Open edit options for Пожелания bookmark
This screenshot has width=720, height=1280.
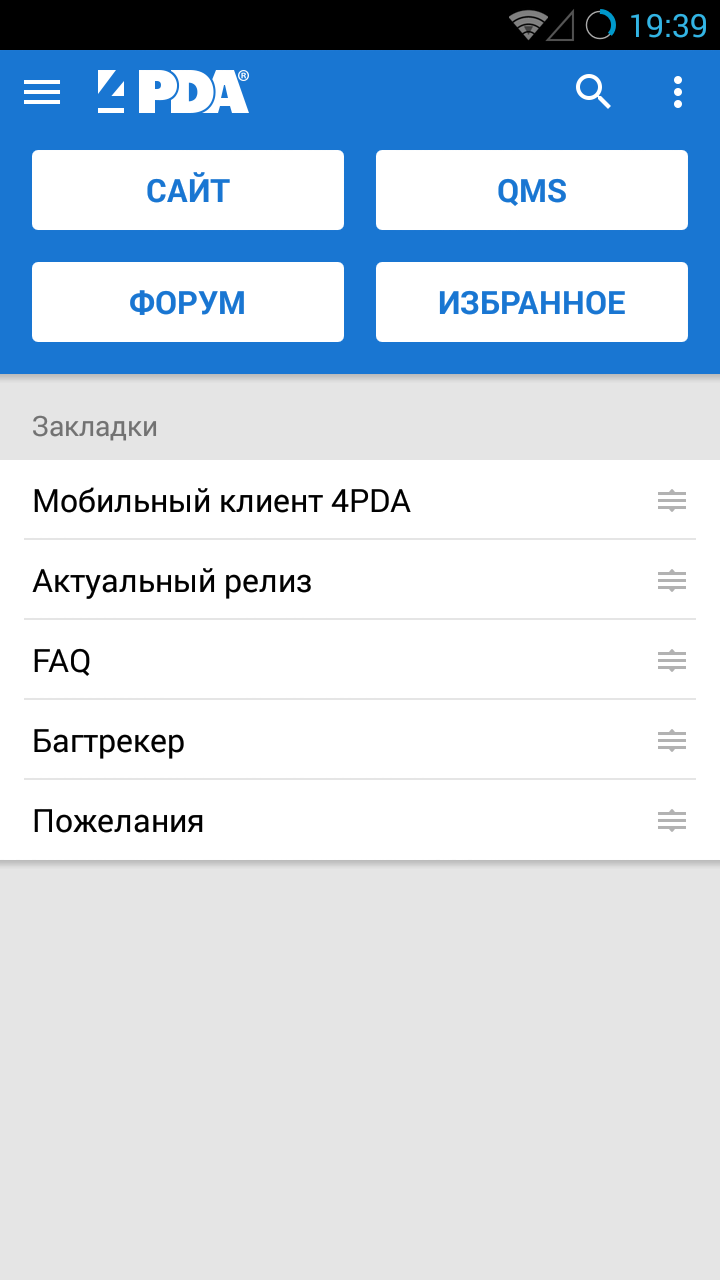[672, 821]
